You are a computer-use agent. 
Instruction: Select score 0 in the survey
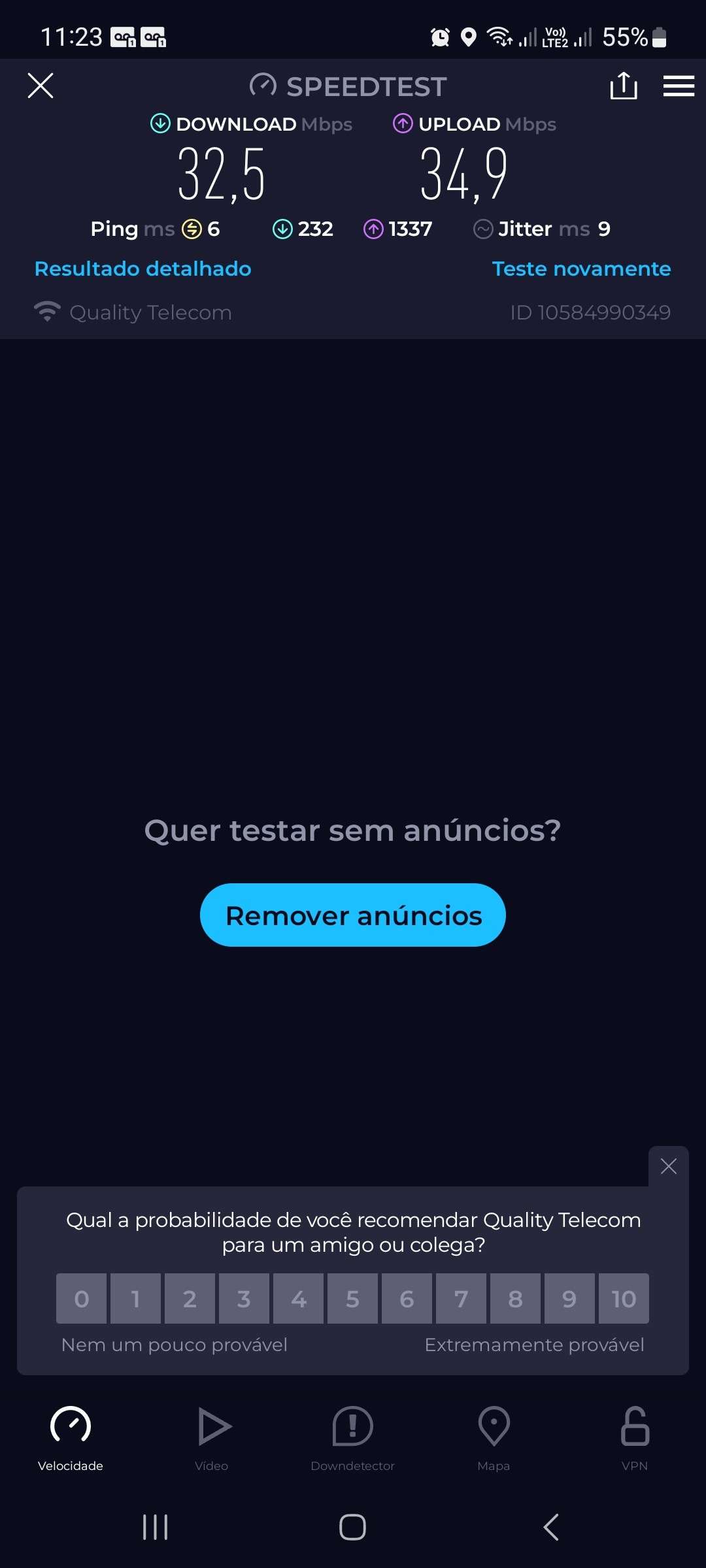pyautogui.click(x=82, y=1299)
